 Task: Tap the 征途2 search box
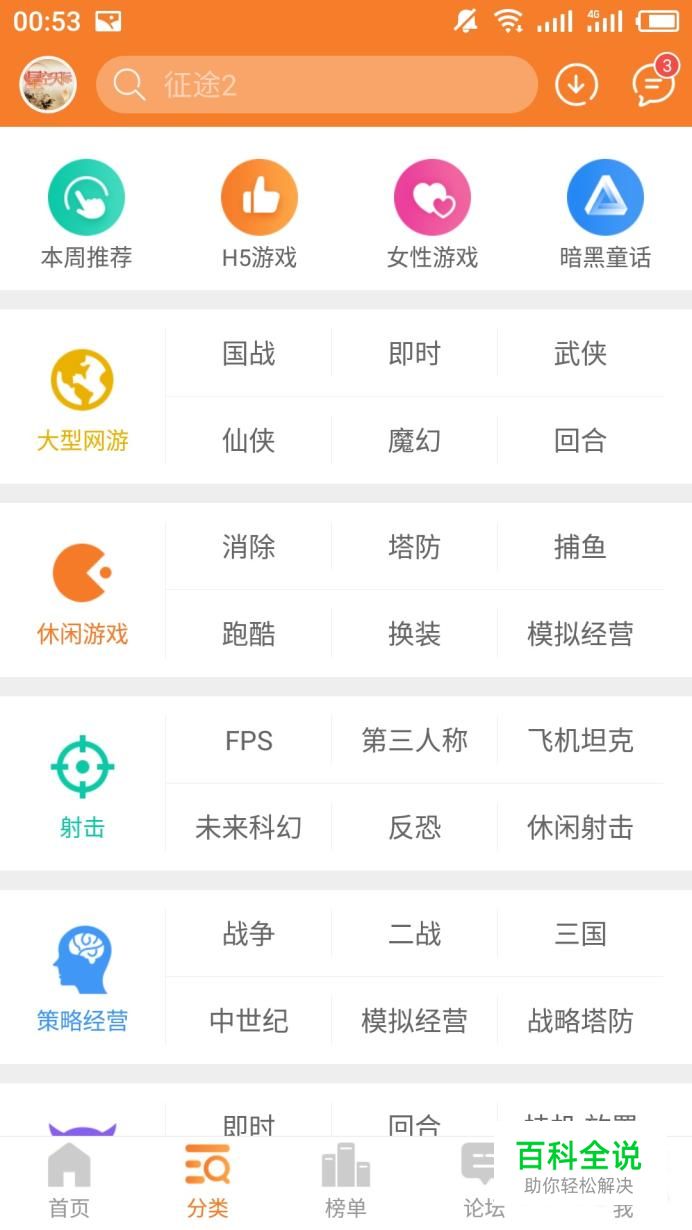[x=316, y=85]
